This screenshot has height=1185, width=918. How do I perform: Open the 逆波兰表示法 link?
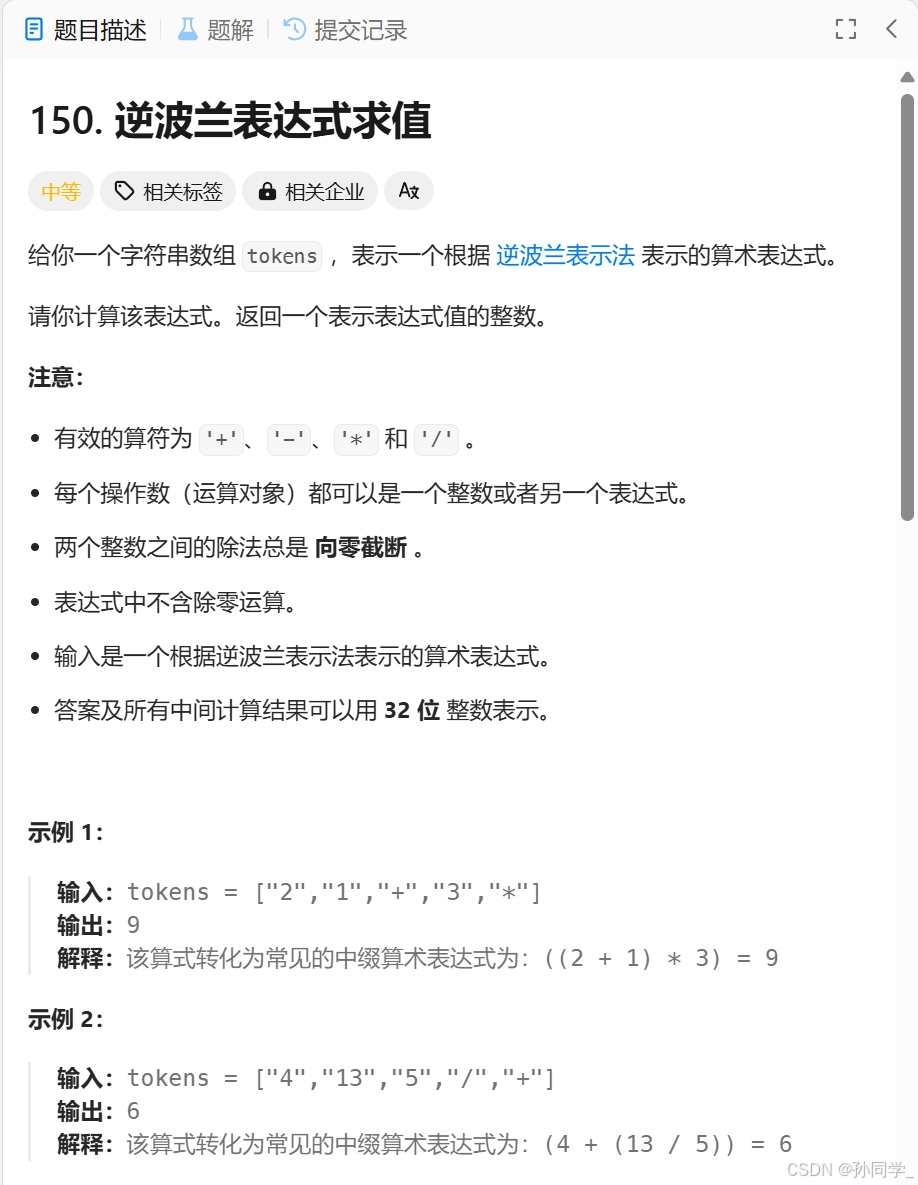(565, 256)
